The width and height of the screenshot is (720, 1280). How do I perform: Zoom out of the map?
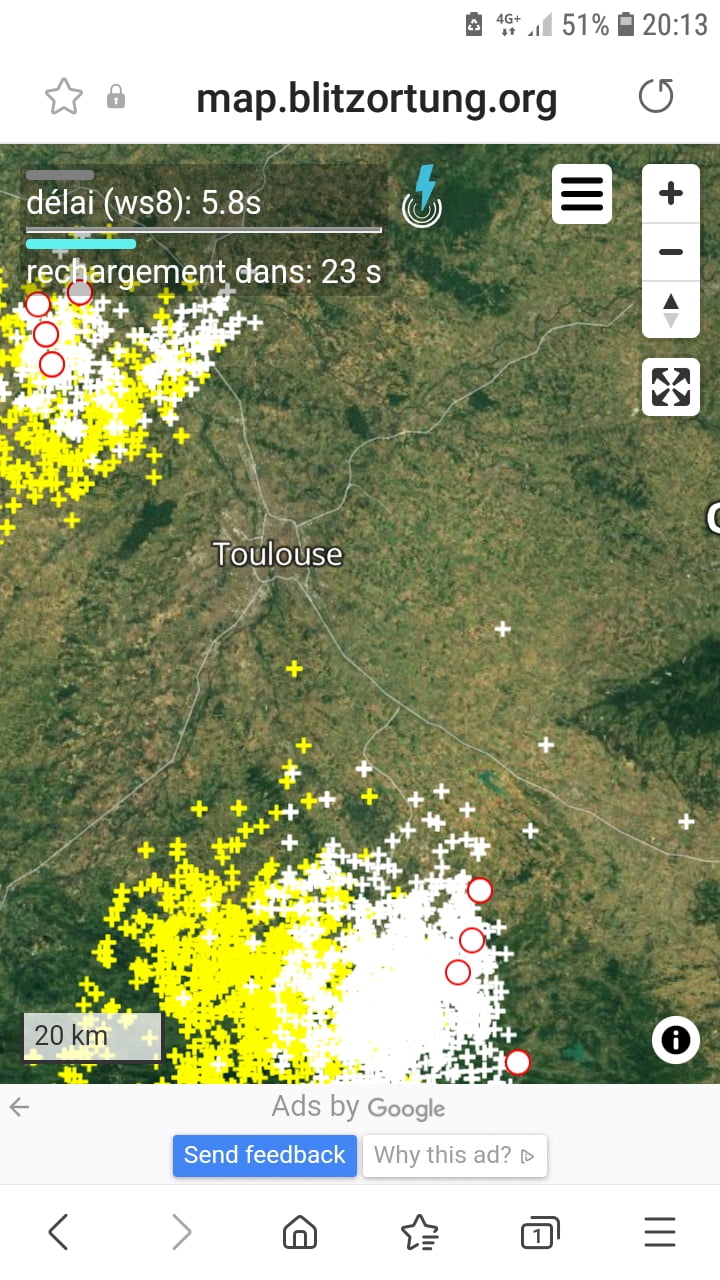click(671, 251)
